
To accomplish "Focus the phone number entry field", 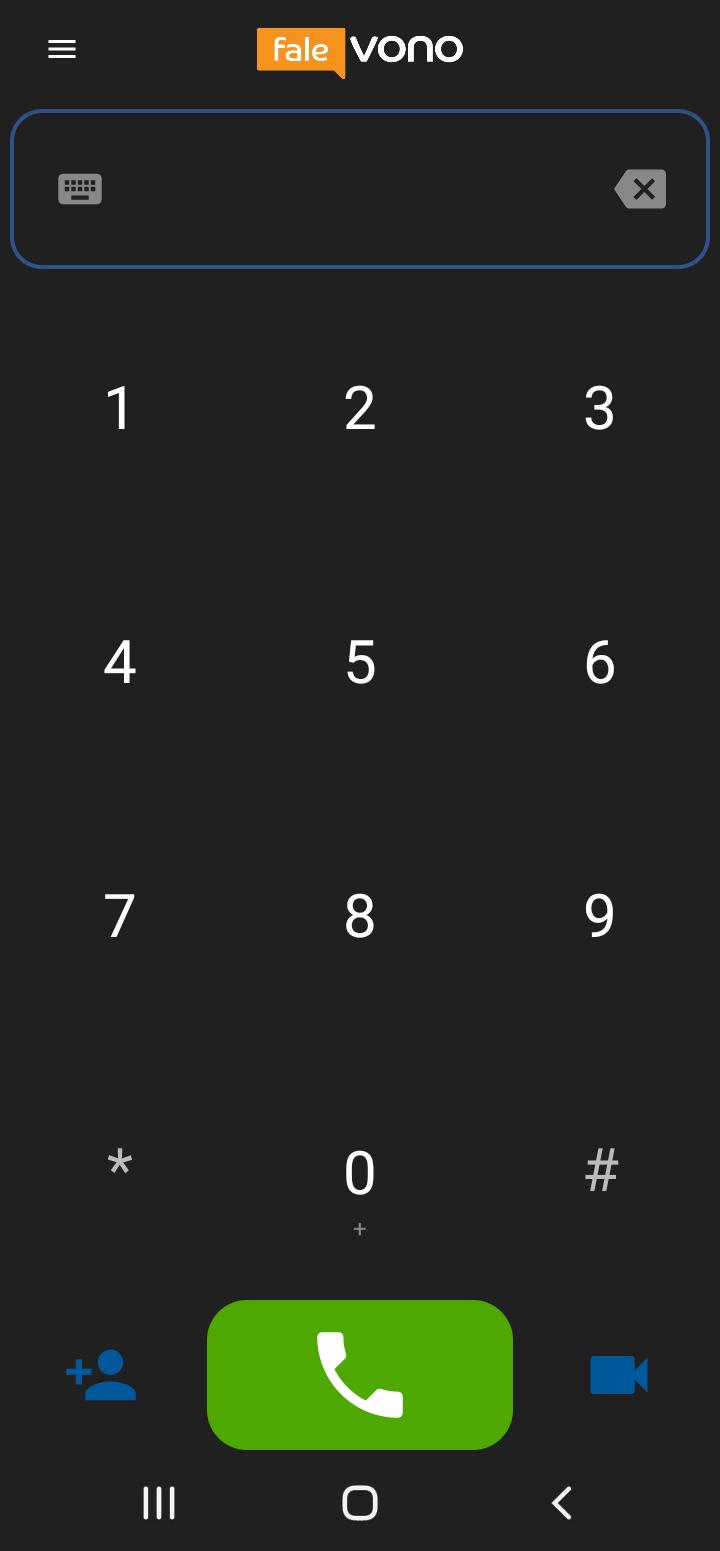I will pos(360,189).
